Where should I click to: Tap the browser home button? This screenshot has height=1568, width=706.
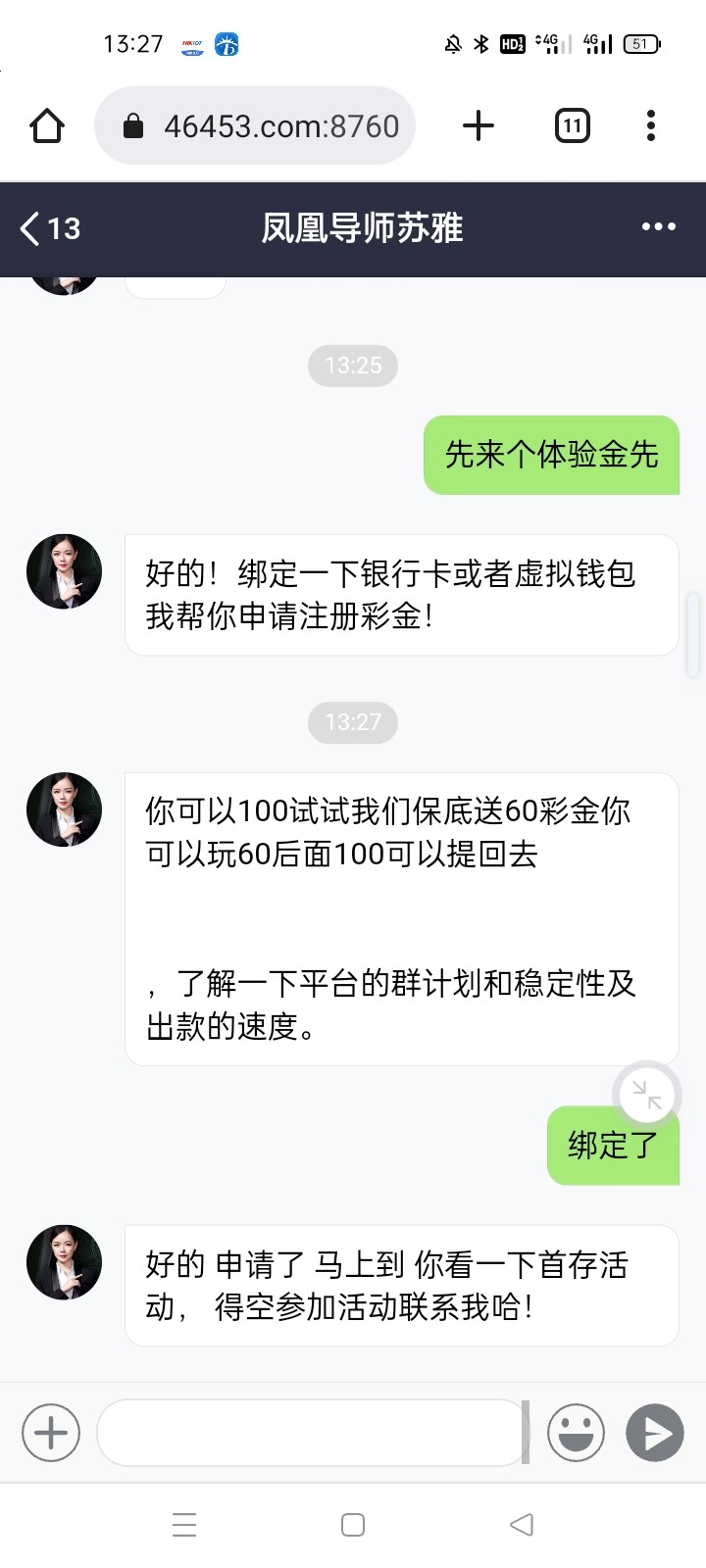[x=47, y=125]
